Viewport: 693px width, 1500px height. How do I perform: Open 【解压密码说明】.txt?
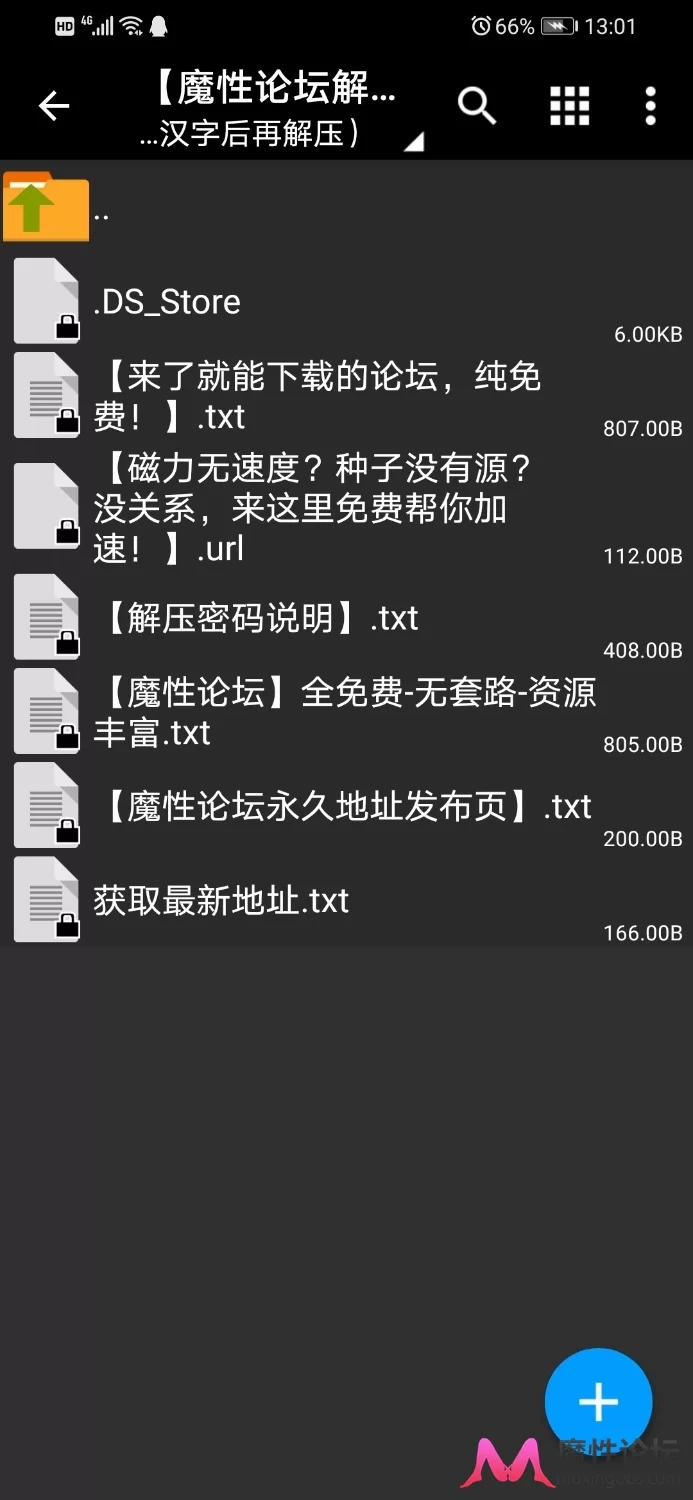tap(346, 617)
